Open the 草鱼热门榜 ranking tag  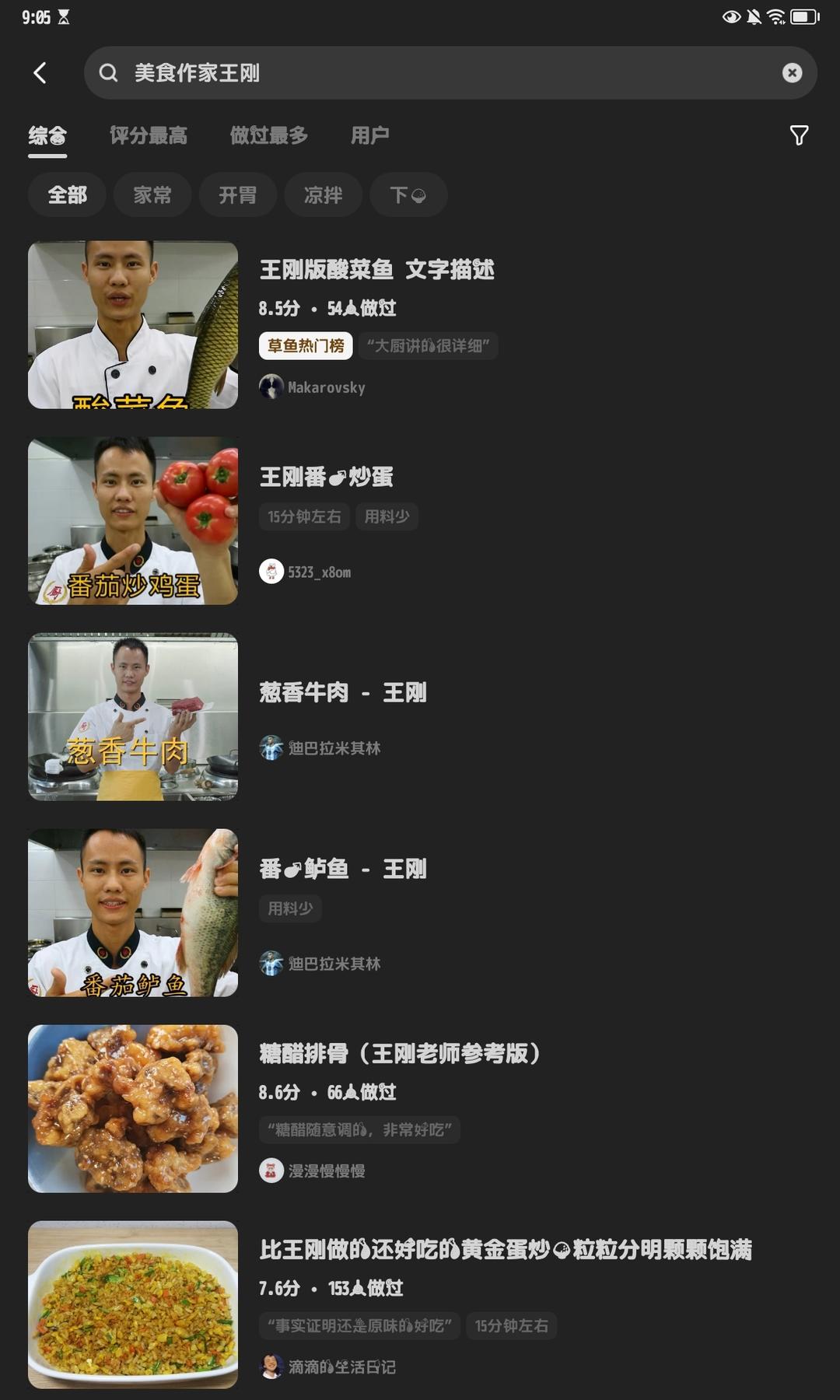(306, 345)
